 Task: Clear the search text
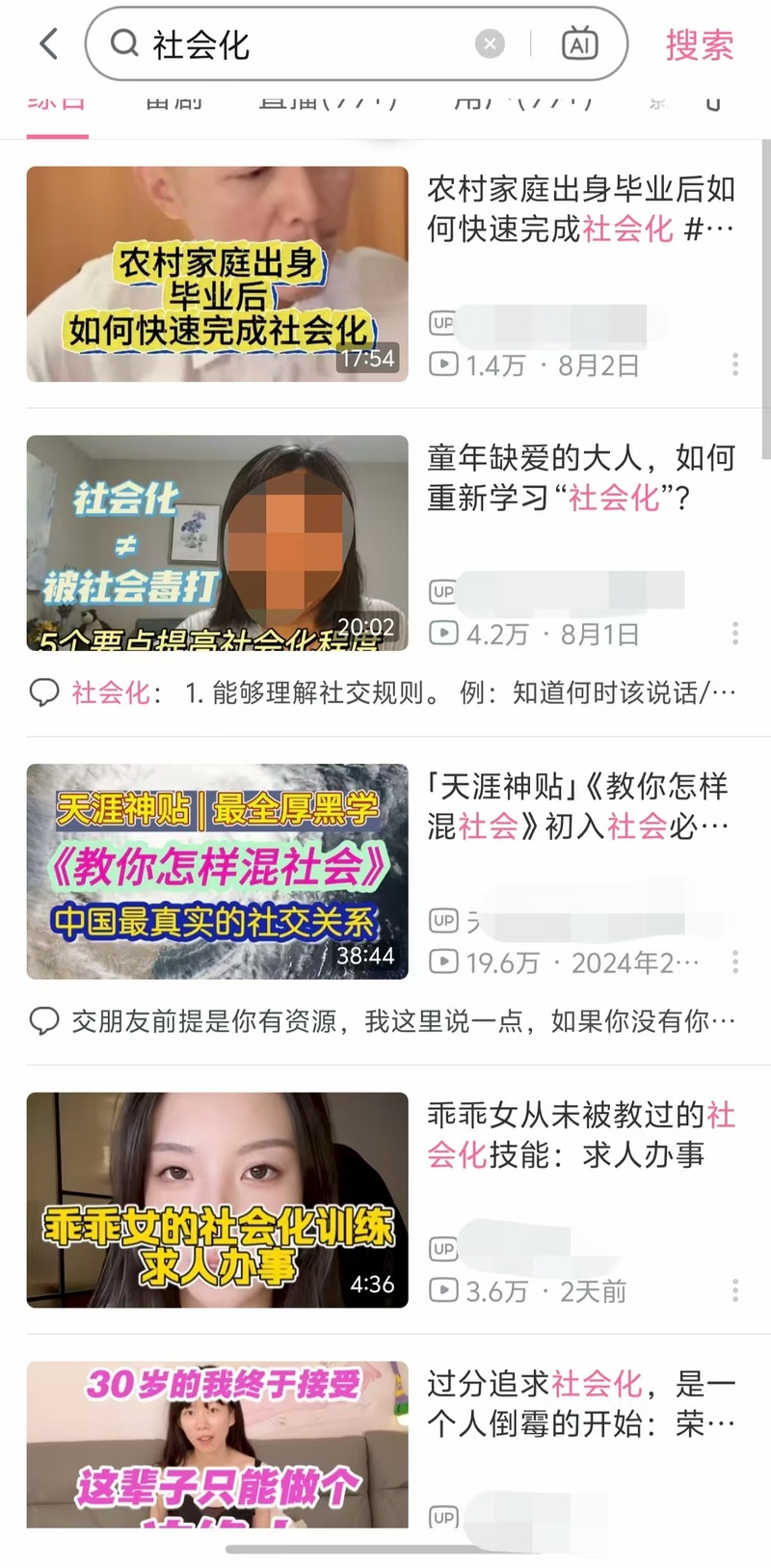point(490,44)
